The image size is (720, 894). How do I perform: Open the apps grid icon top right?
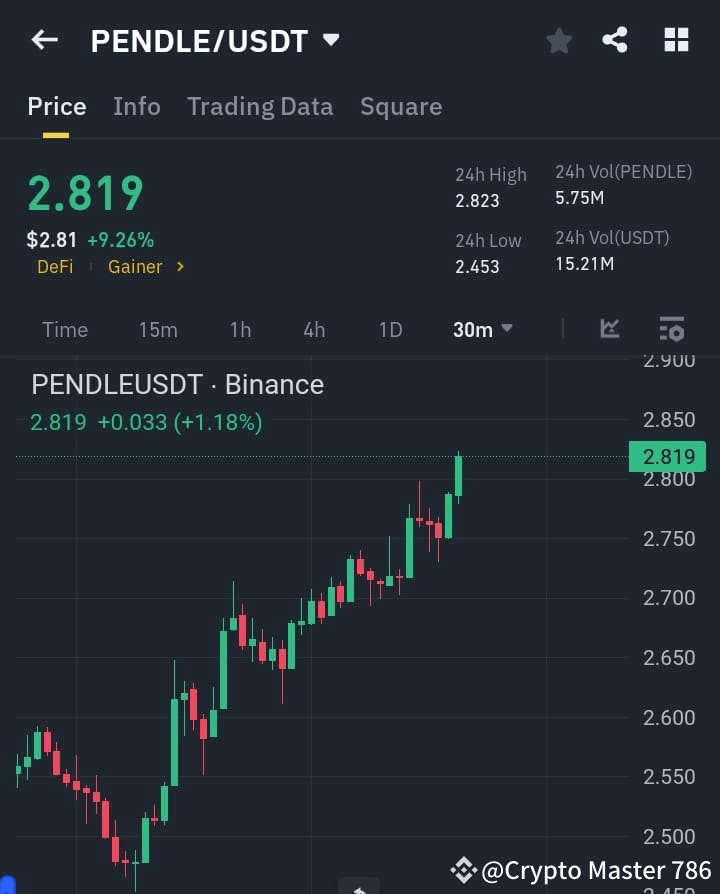click(x=676, y=40)
